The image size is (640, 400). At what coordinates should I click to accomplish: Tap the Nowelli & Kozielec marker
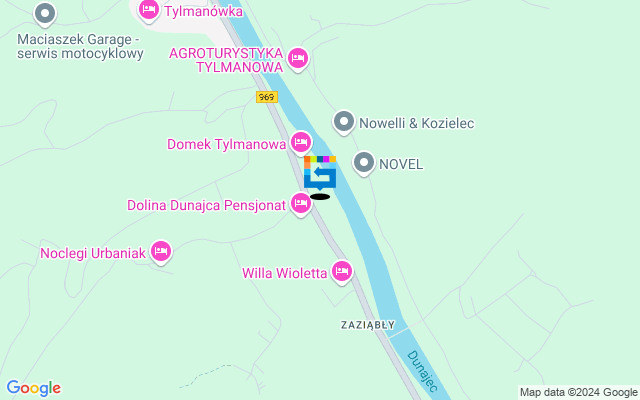pyautogui.click(x=344, y=122)
